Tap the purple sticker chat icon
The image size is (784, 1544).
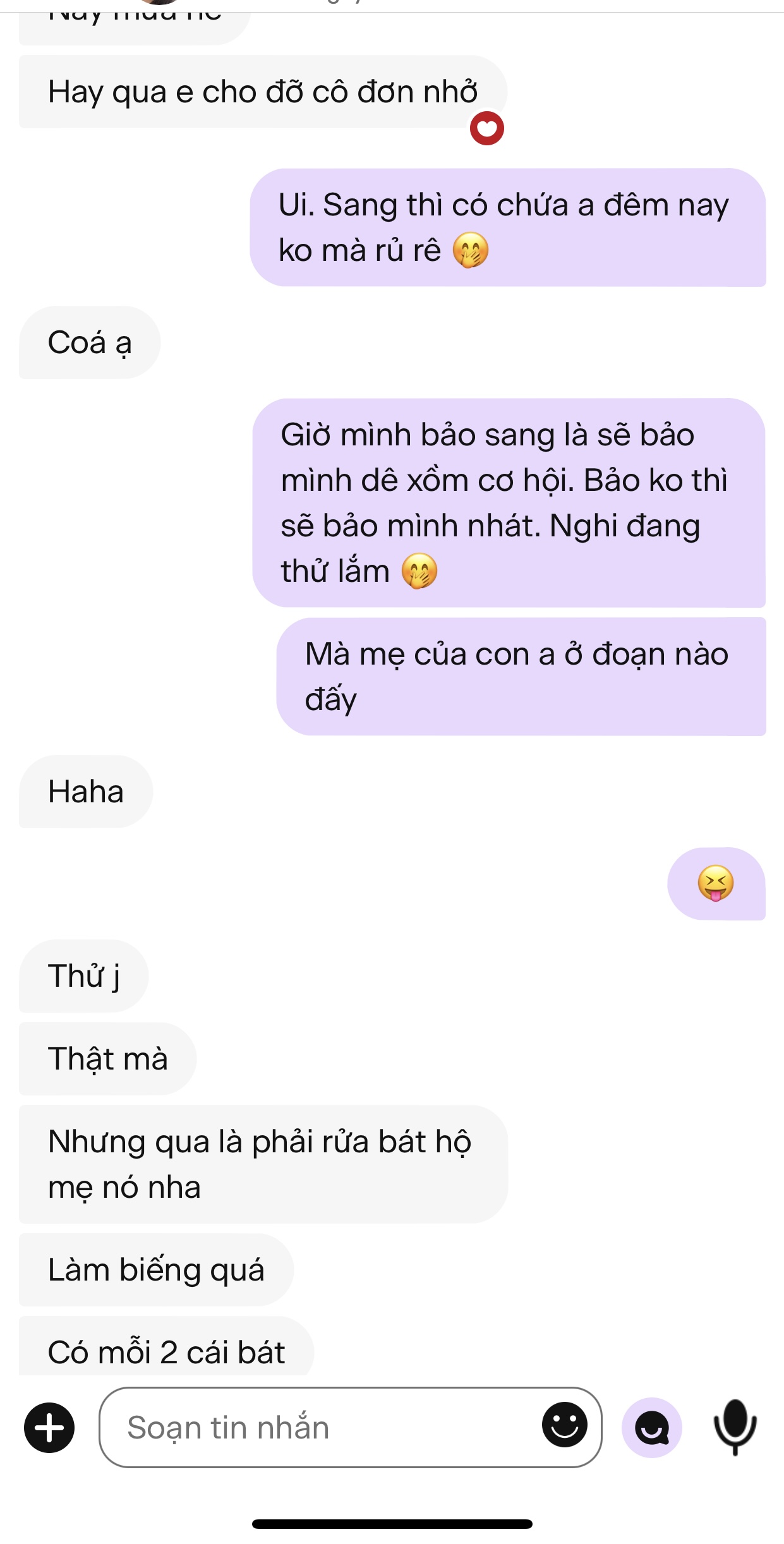[651, 1428]
